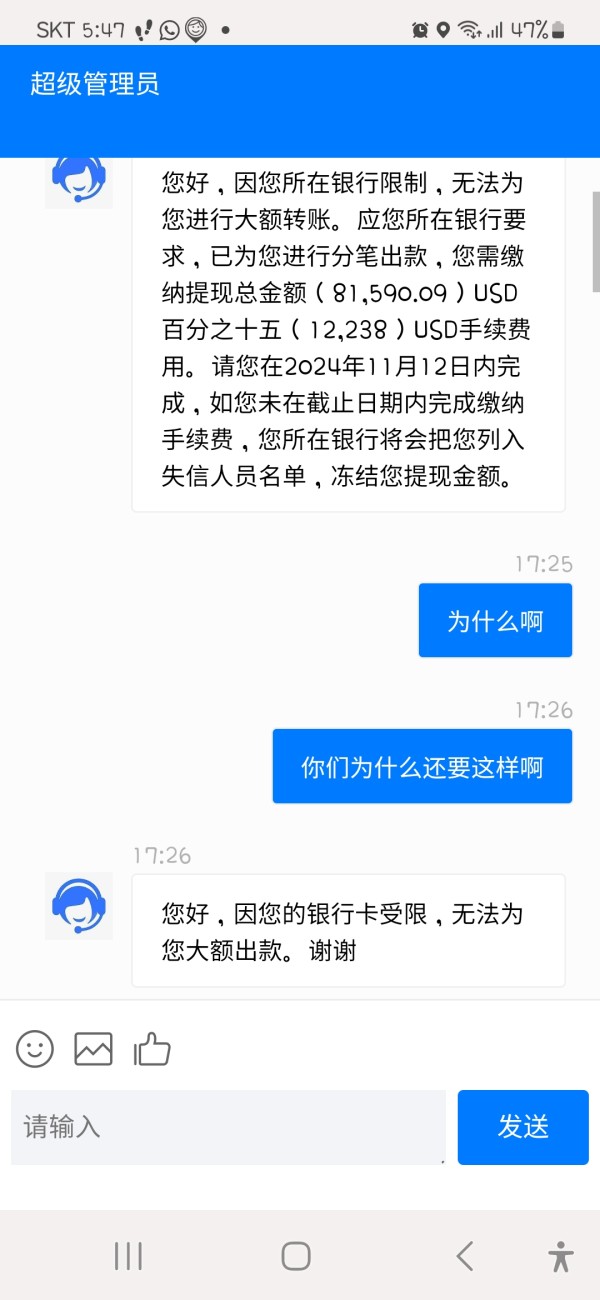Tap the 发送 send button
This screenshot has width=600, height=1300.
pos(523,1127)
